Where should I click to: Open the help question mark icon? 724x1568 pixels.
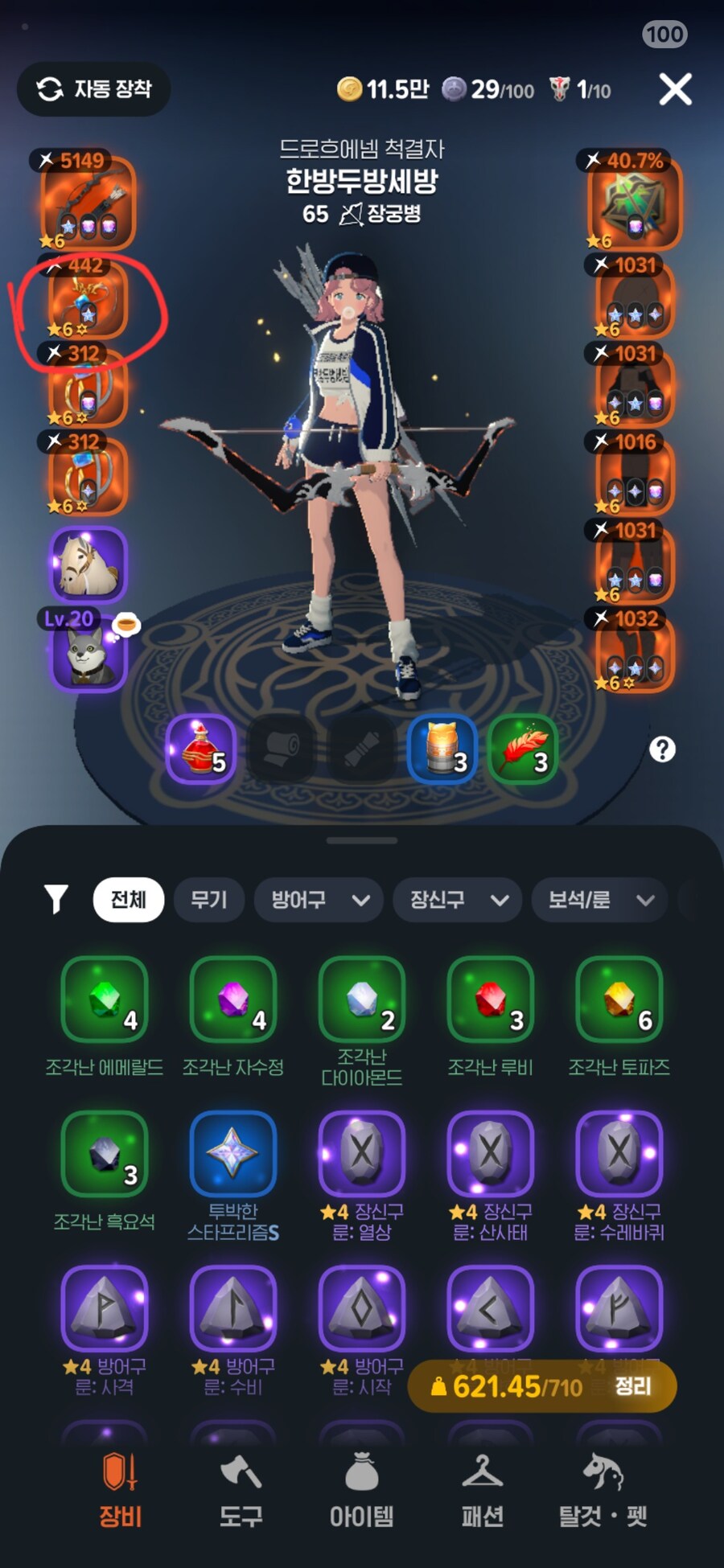tap(662, 749)
